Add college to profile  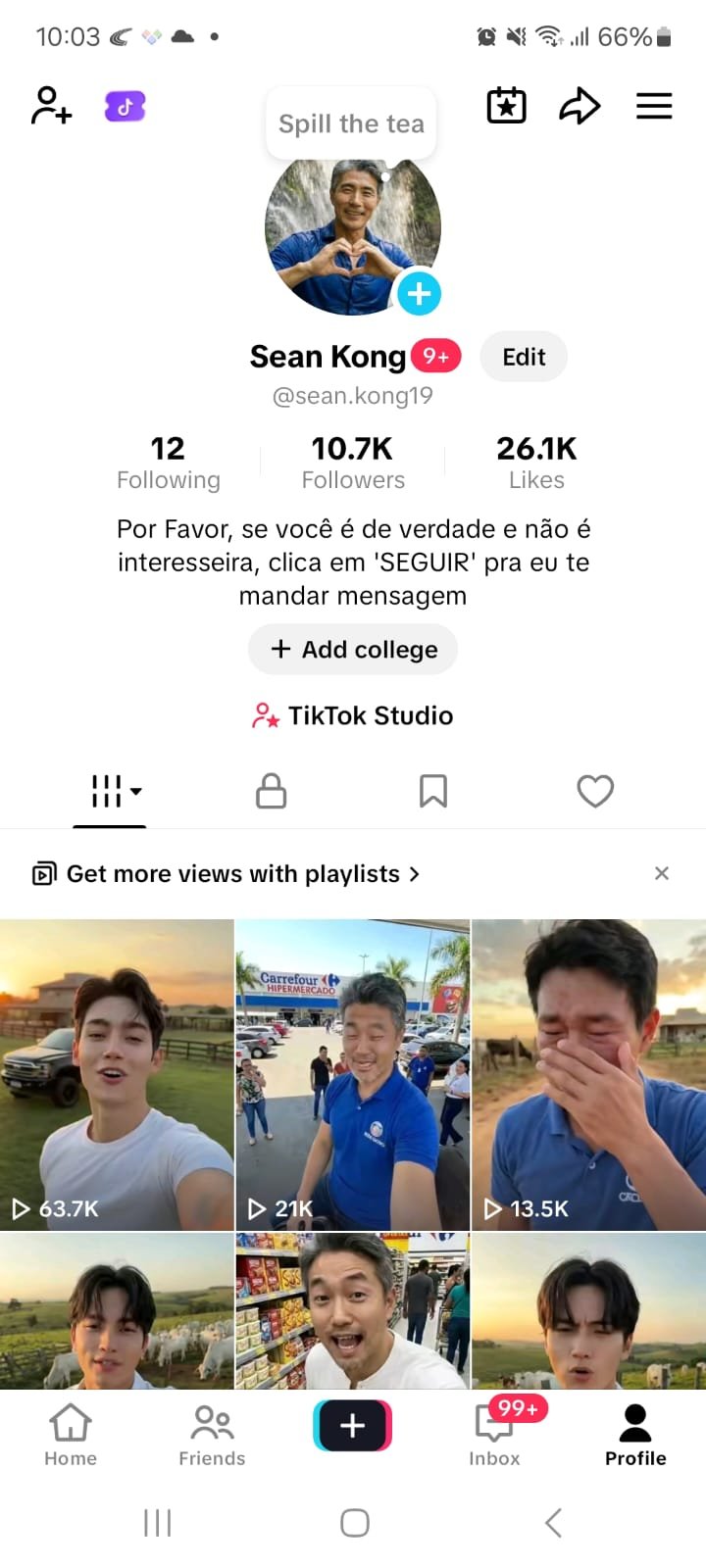click(x=353, y=650)
